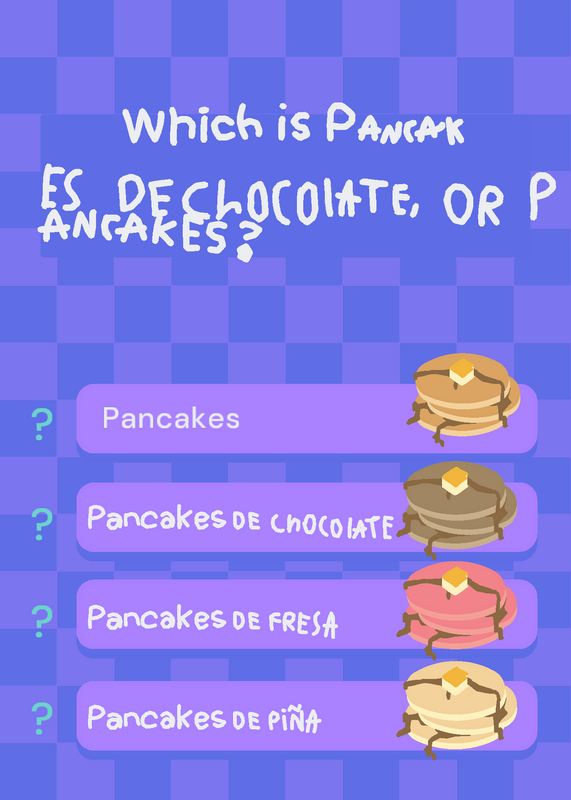
Task: Pick the Pancakes de fresa option
Action: point(307,614)
